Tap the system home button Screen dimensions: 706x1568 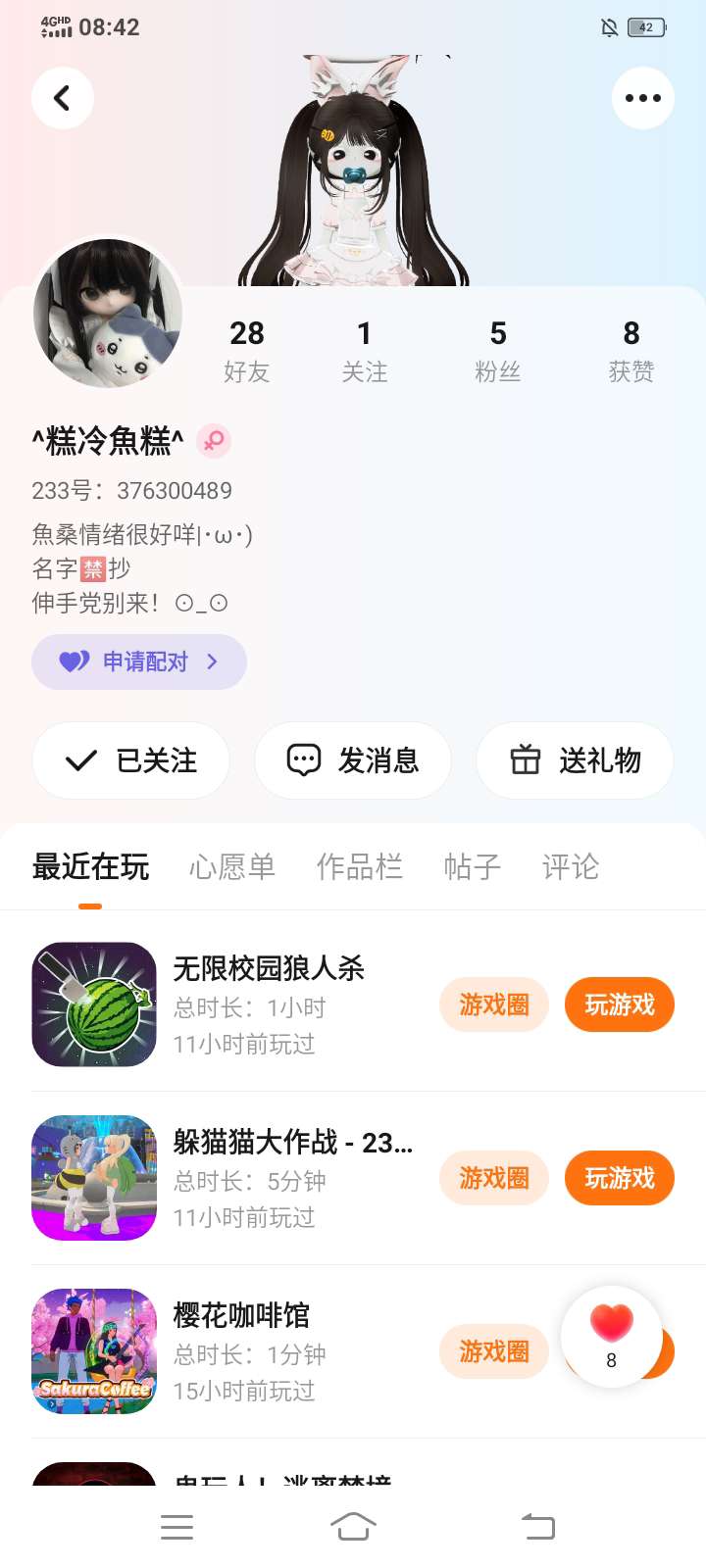click(353, 1527)
